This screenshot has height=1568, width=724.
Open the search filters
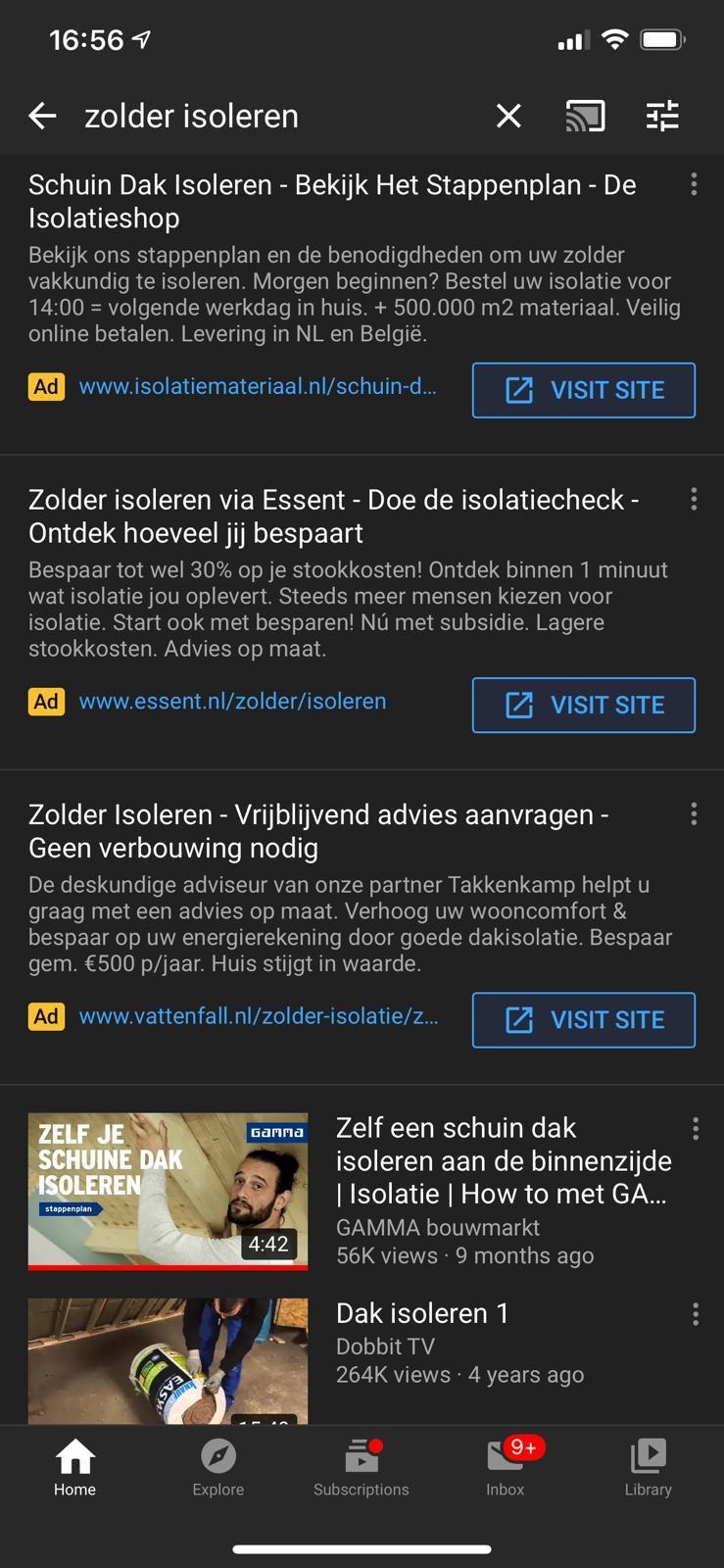tap(662, 117)
